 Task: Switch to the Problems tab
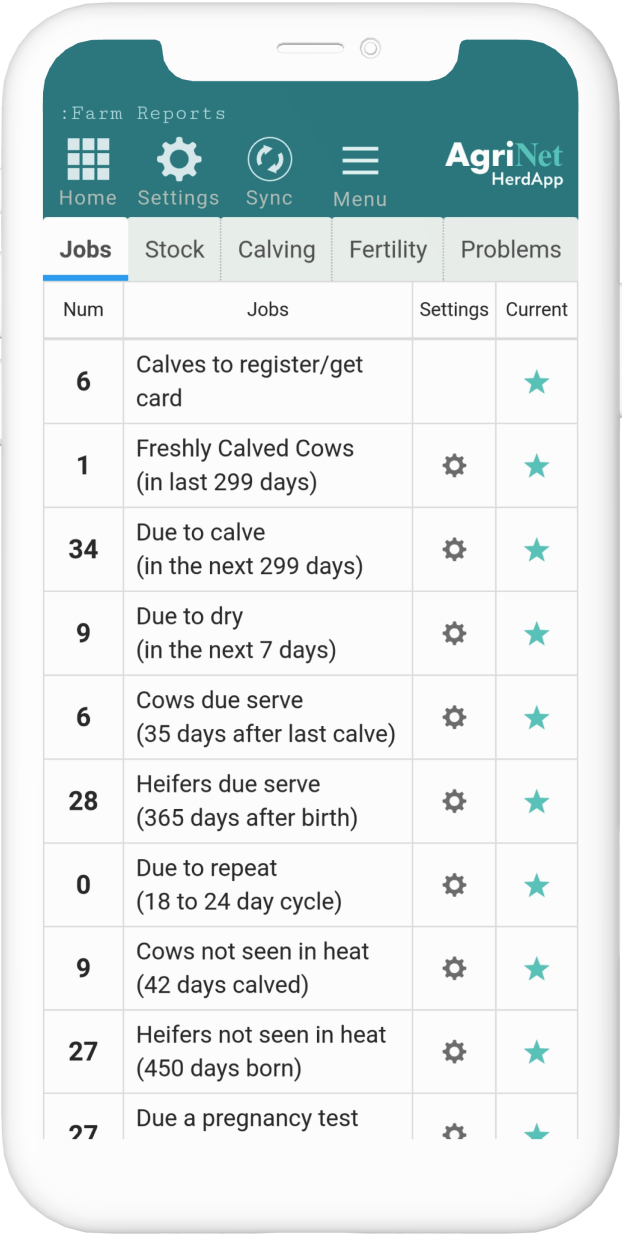click(x=511, y=249)
